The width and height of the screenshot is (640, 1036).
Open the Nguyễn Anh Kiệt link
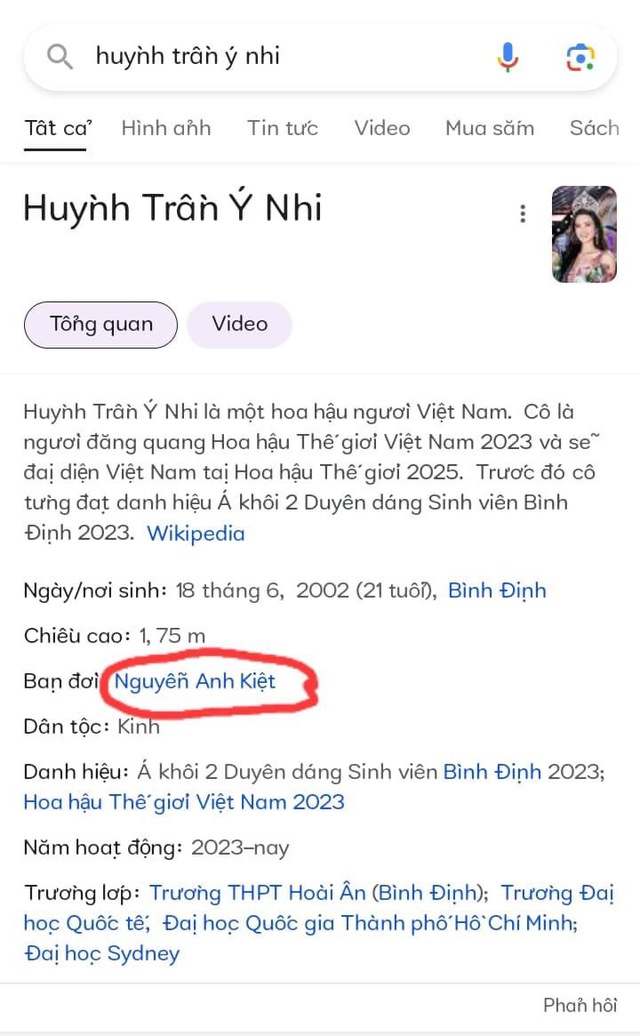195,682
